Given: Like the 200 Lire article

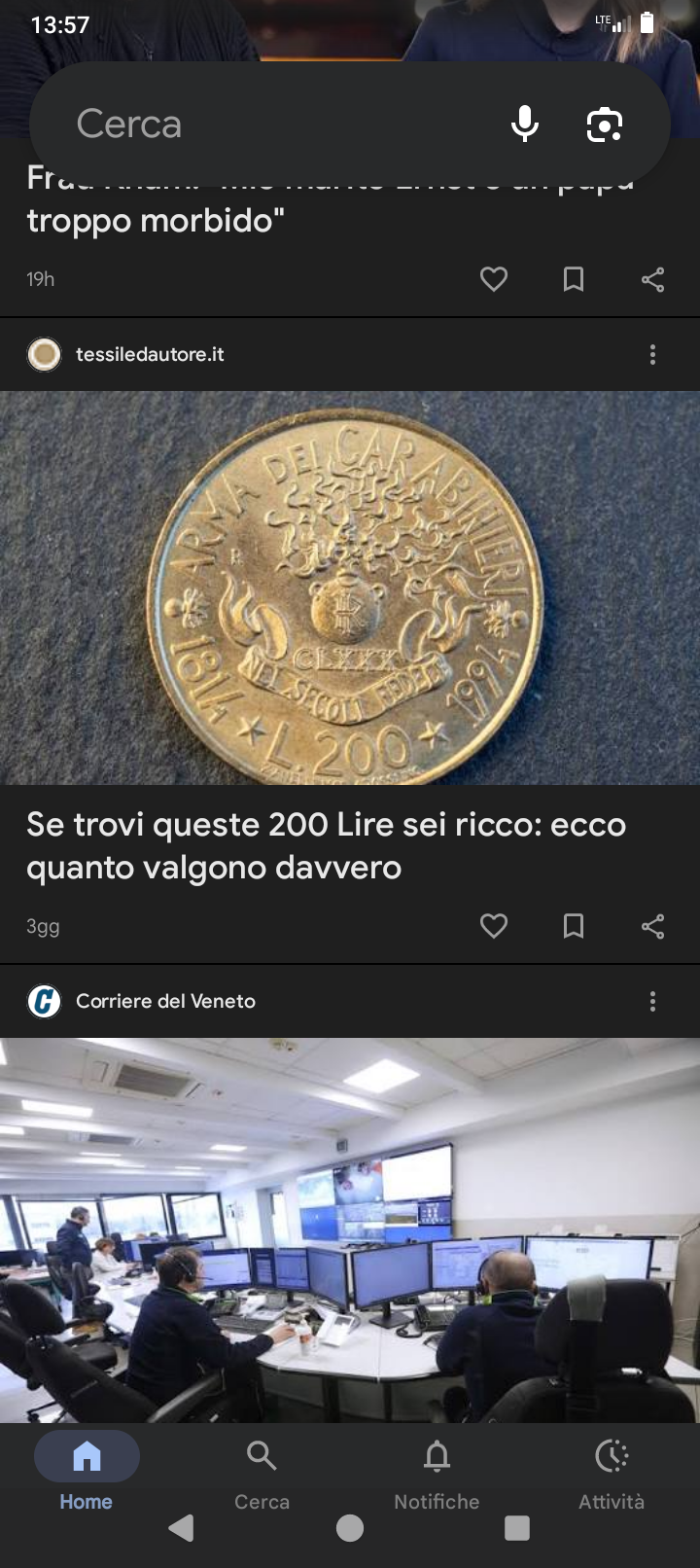Looking at the screenshot, I should point(494,926).
